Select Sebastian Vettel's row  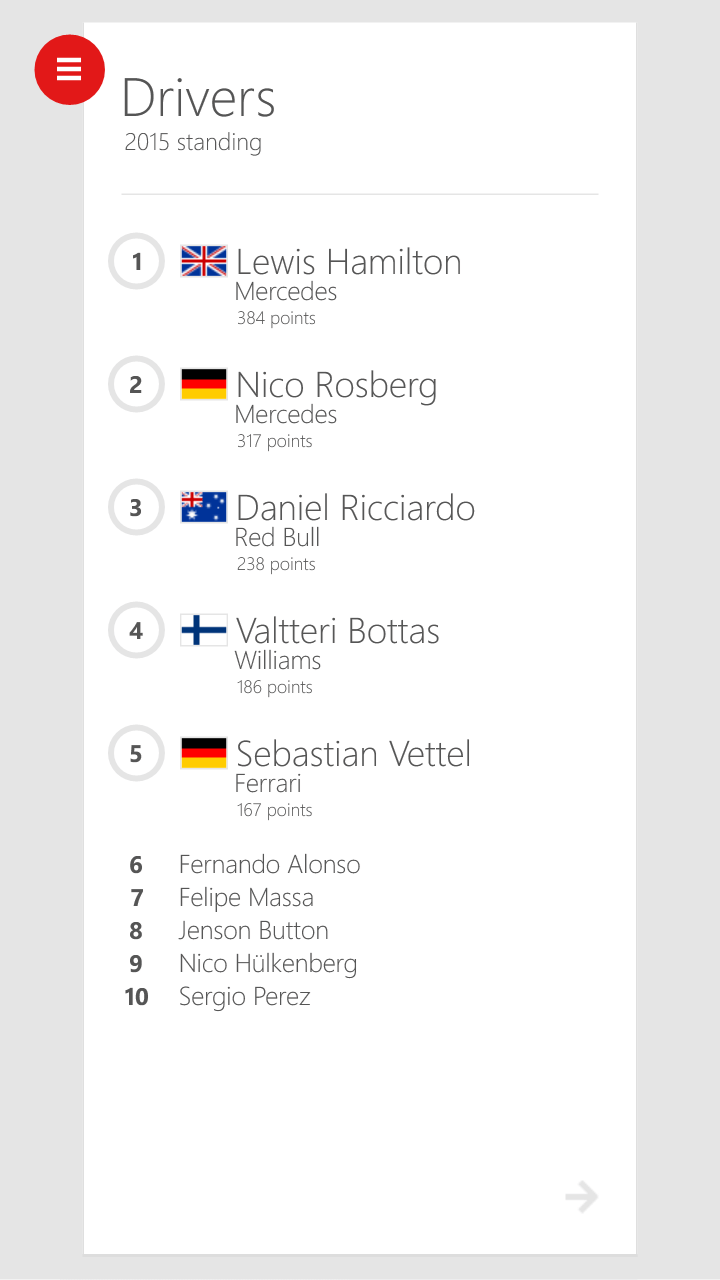pos(290,773)
